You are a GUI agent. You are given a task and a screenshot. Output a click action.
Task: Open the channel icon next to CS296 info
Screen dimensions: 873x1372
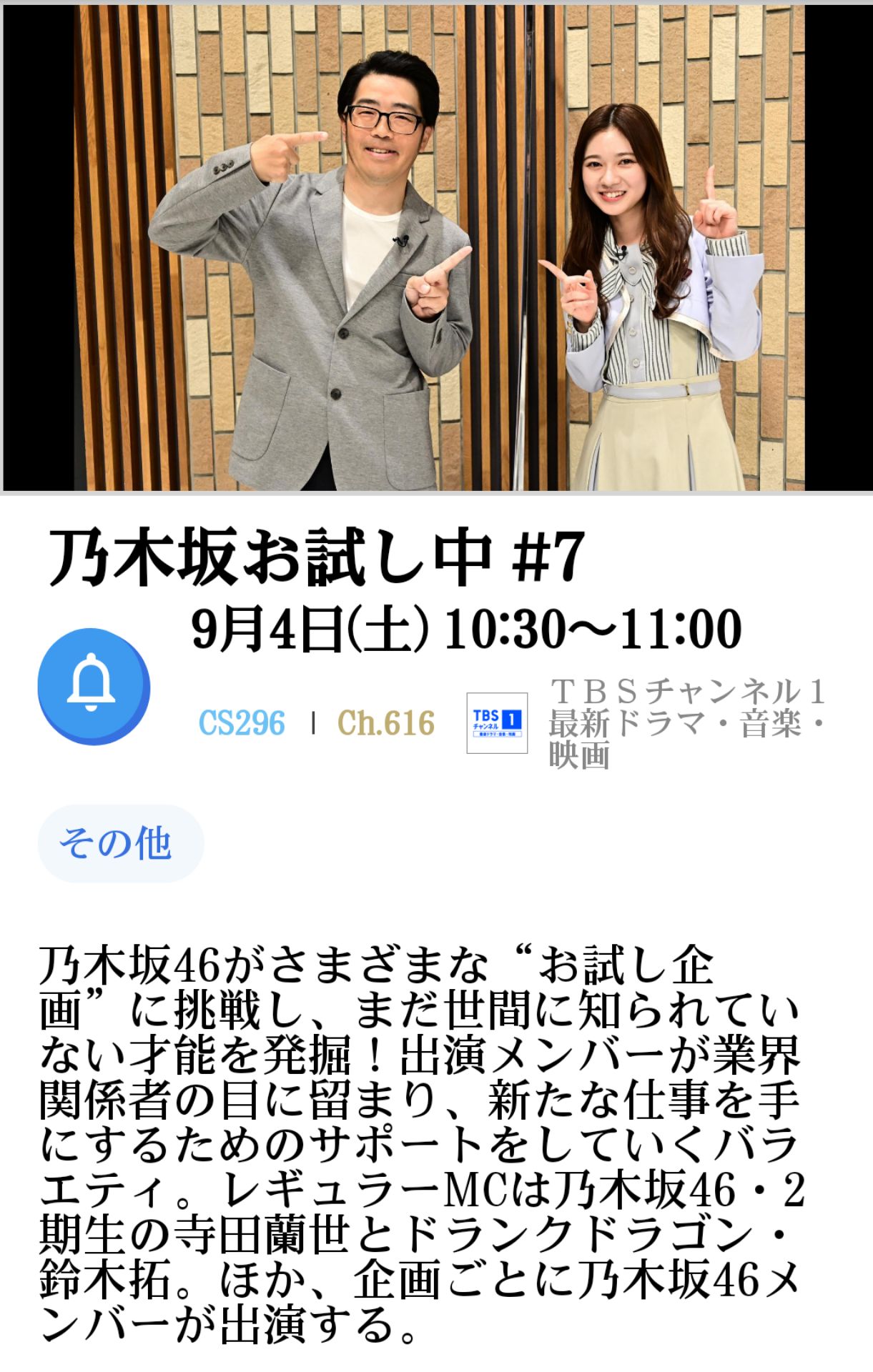click(497, 722)
